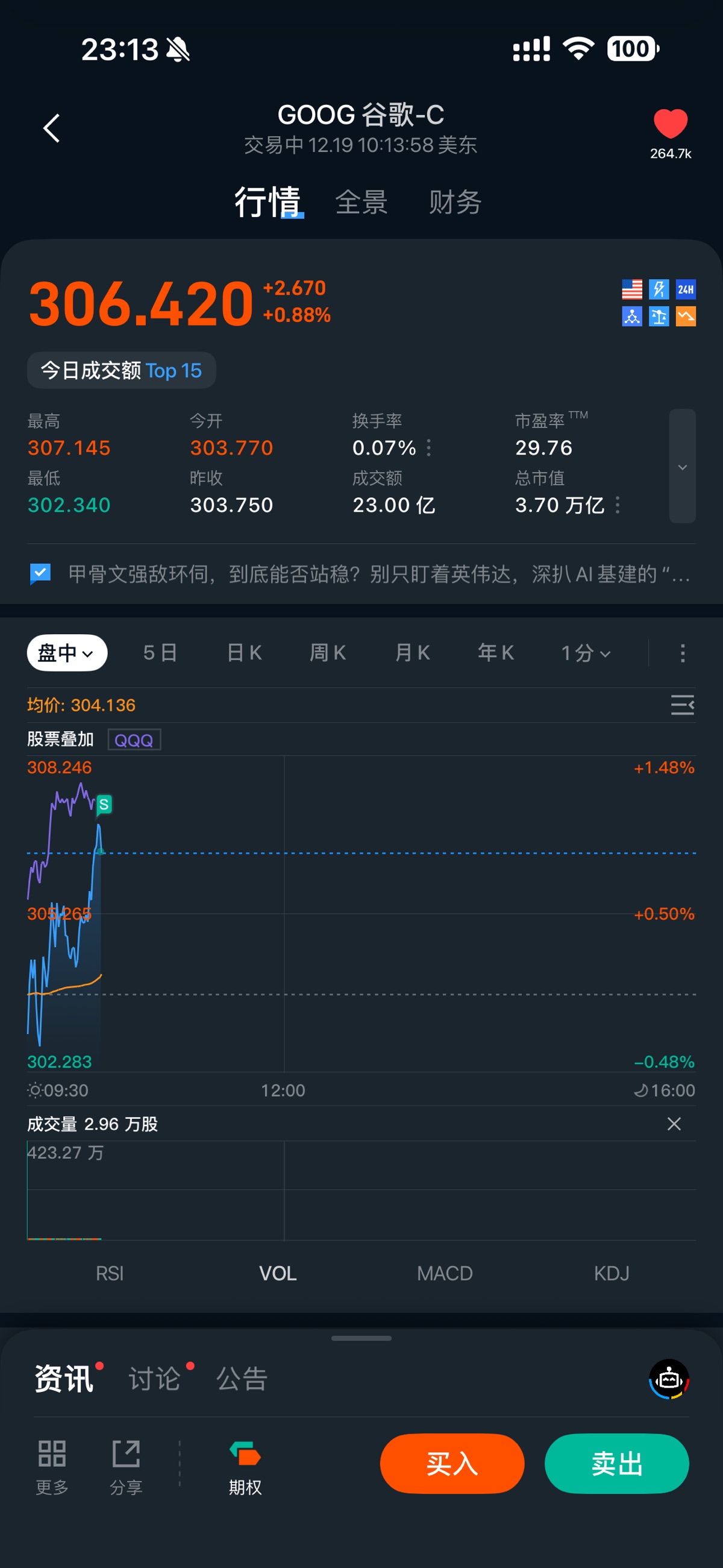Select the KDJ indicator
Viewport: 723px width, 1568px height.
click(x=611, y=1273)
